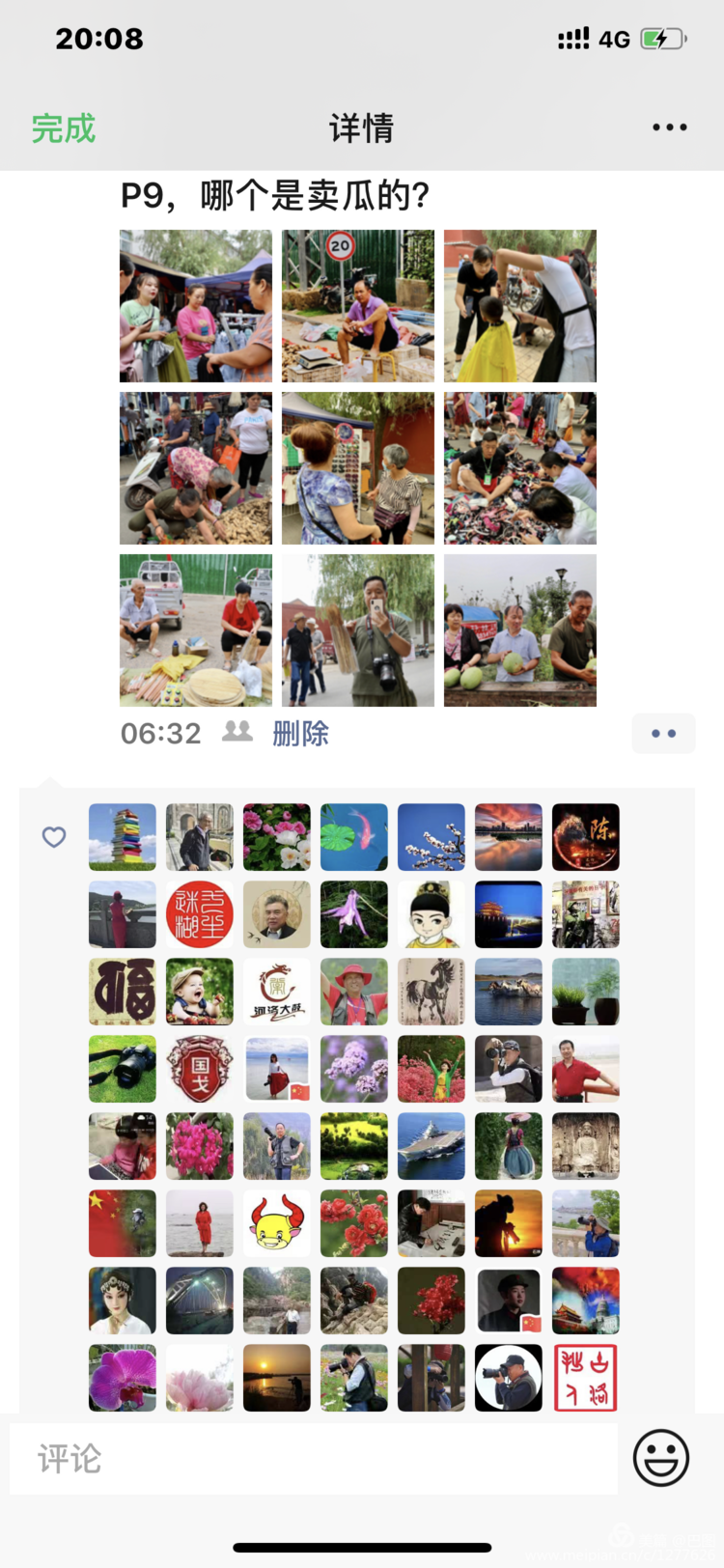Open liker avatar with purple orchid flower
Image resolution: width=724 pixels, height=1568 pixels.
tap(123, 1378)
